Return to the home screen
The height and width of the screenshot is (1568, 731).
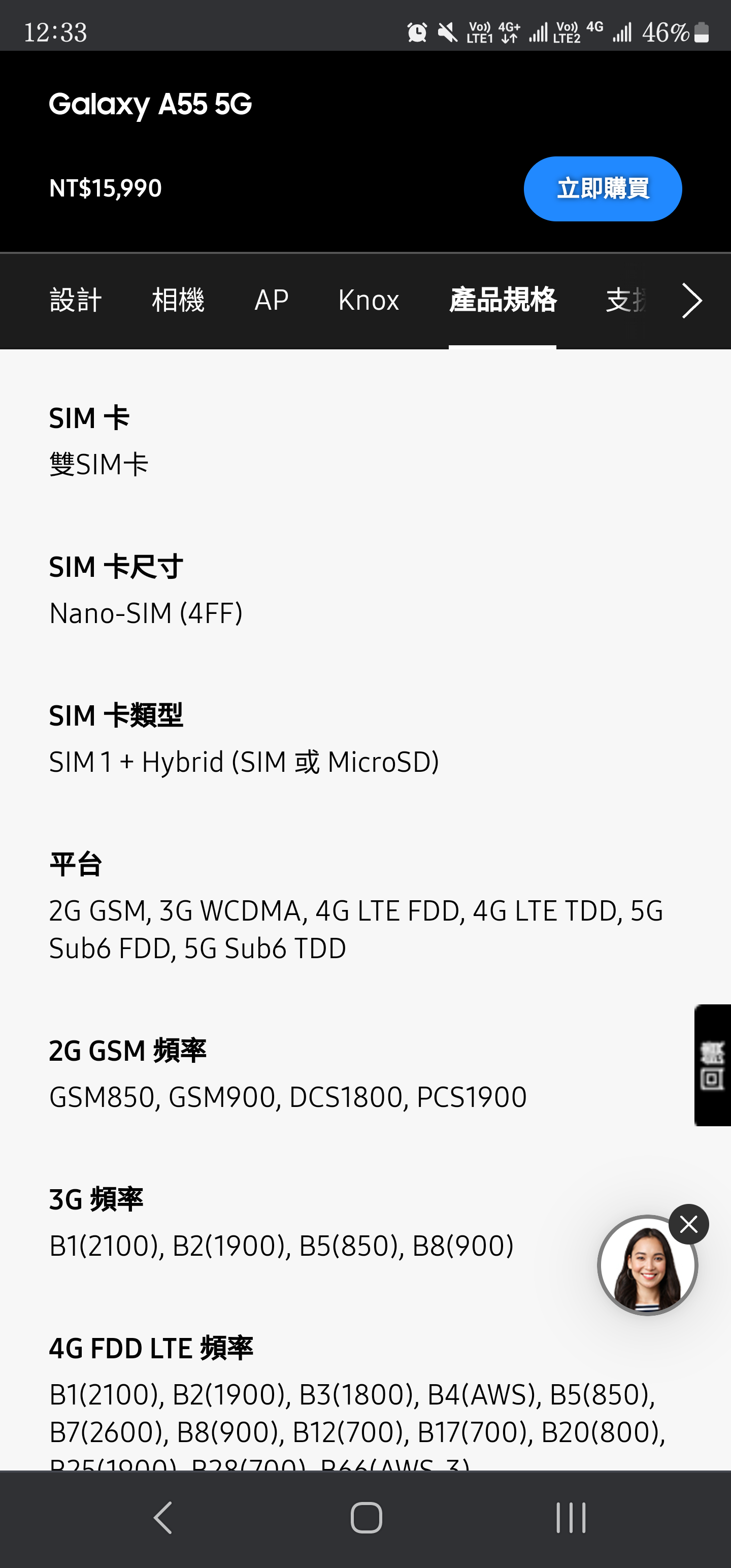pyautogui.click(x=366, y=1518)
